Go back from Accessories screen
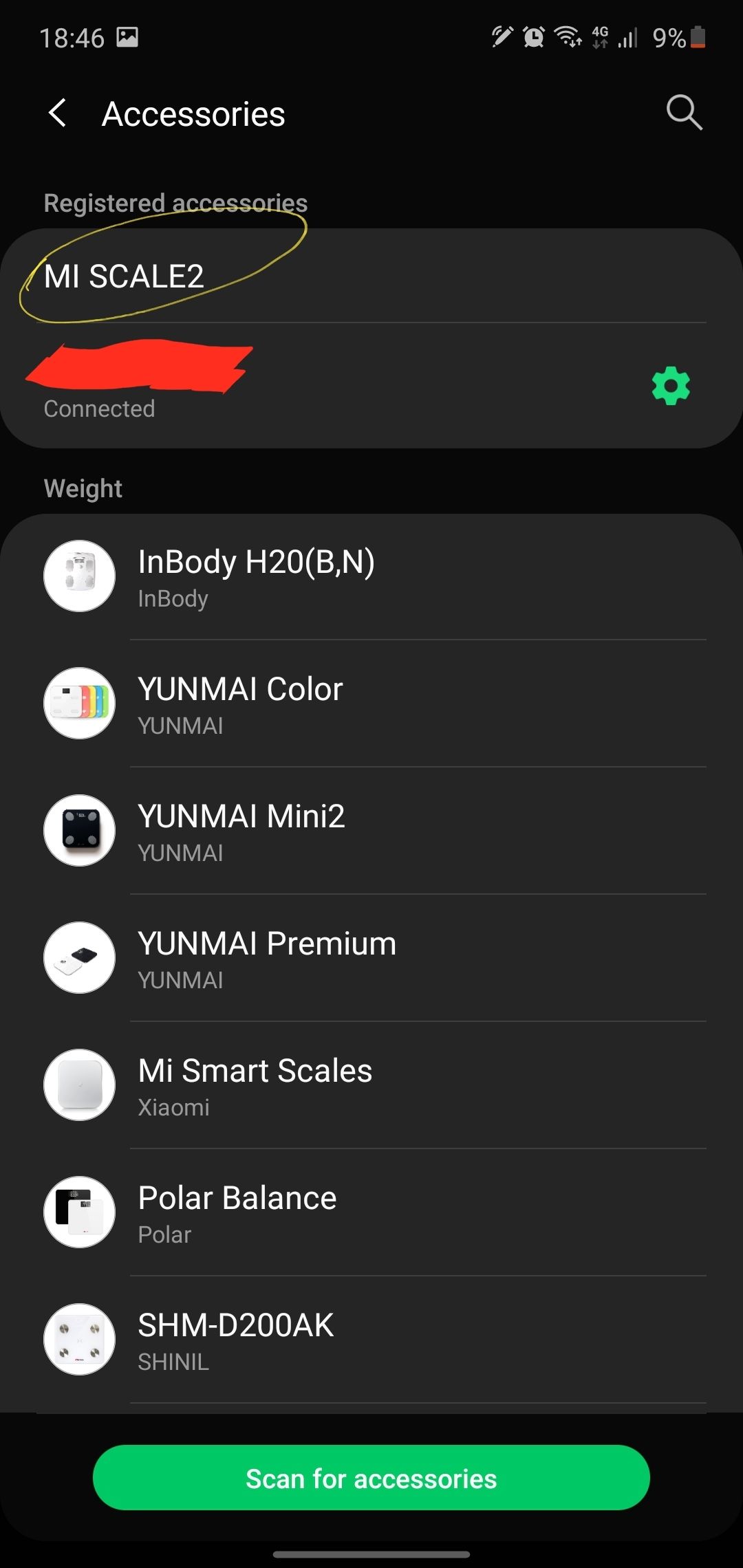Screen dimensions: 743x1568 coord(58,113)
